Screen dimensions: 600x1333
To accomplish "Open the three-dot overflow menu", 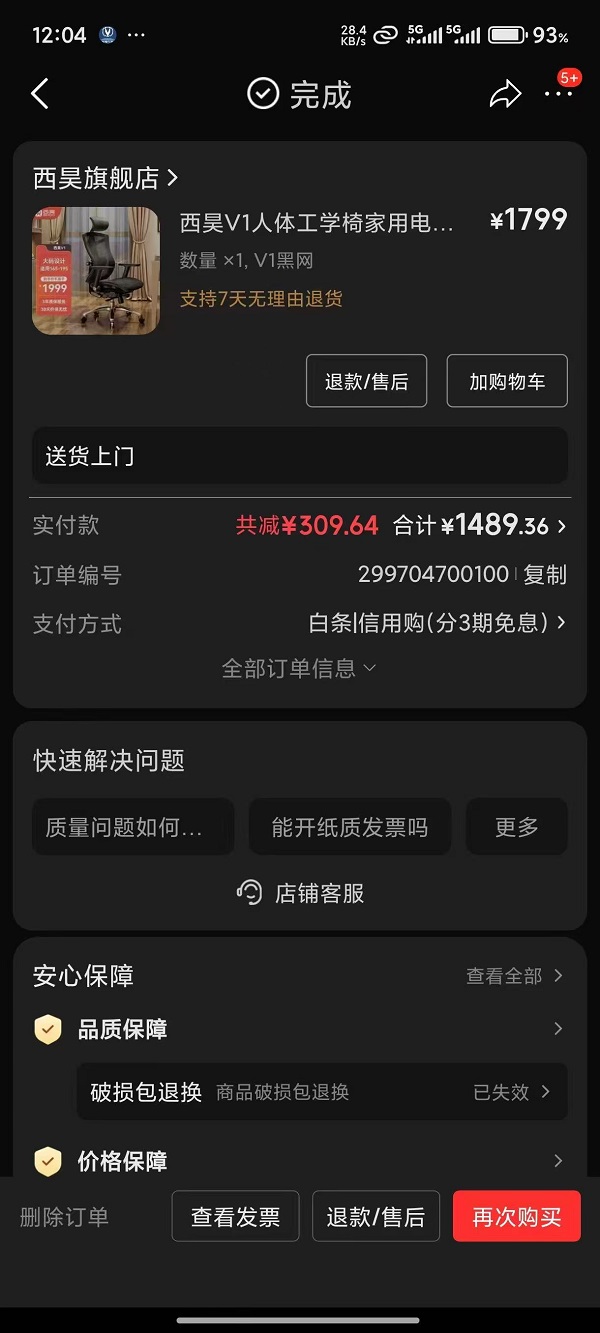I will 558,94.
